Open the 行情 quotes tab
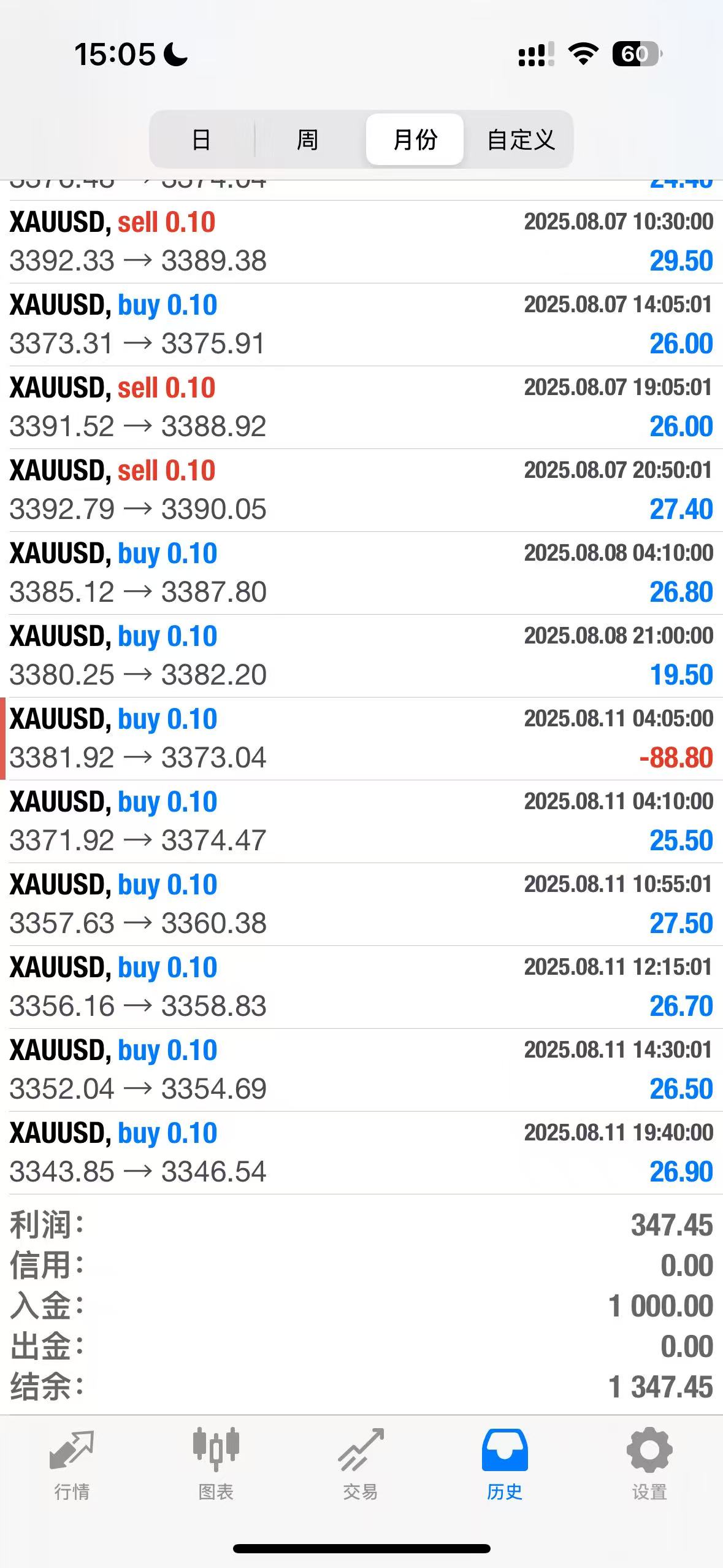Screen dimensions: 723x1568 pos(72,1464)
